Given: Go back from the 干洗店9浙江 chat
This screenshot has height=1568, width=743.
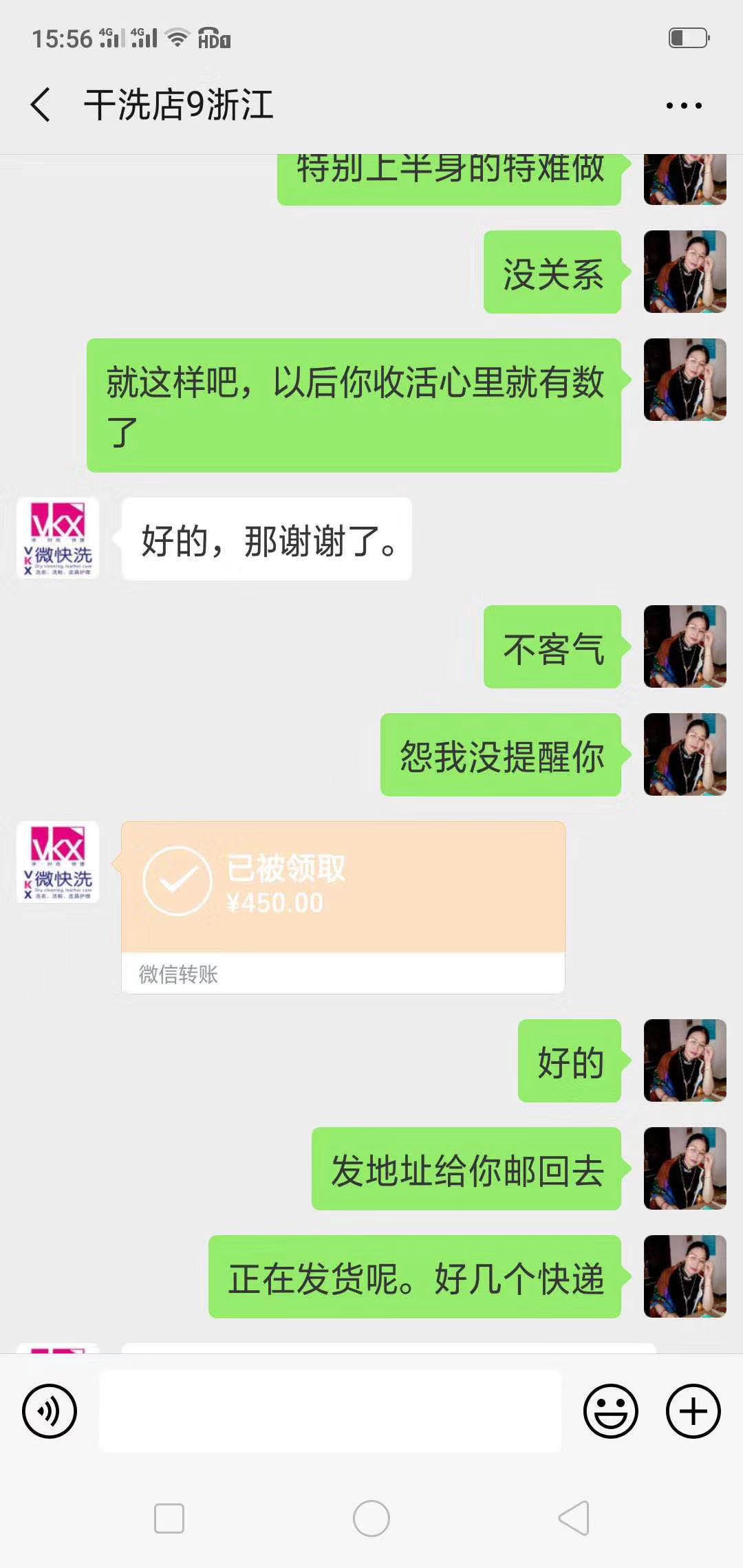Looking at the screenshot, I should pos(41,105).
